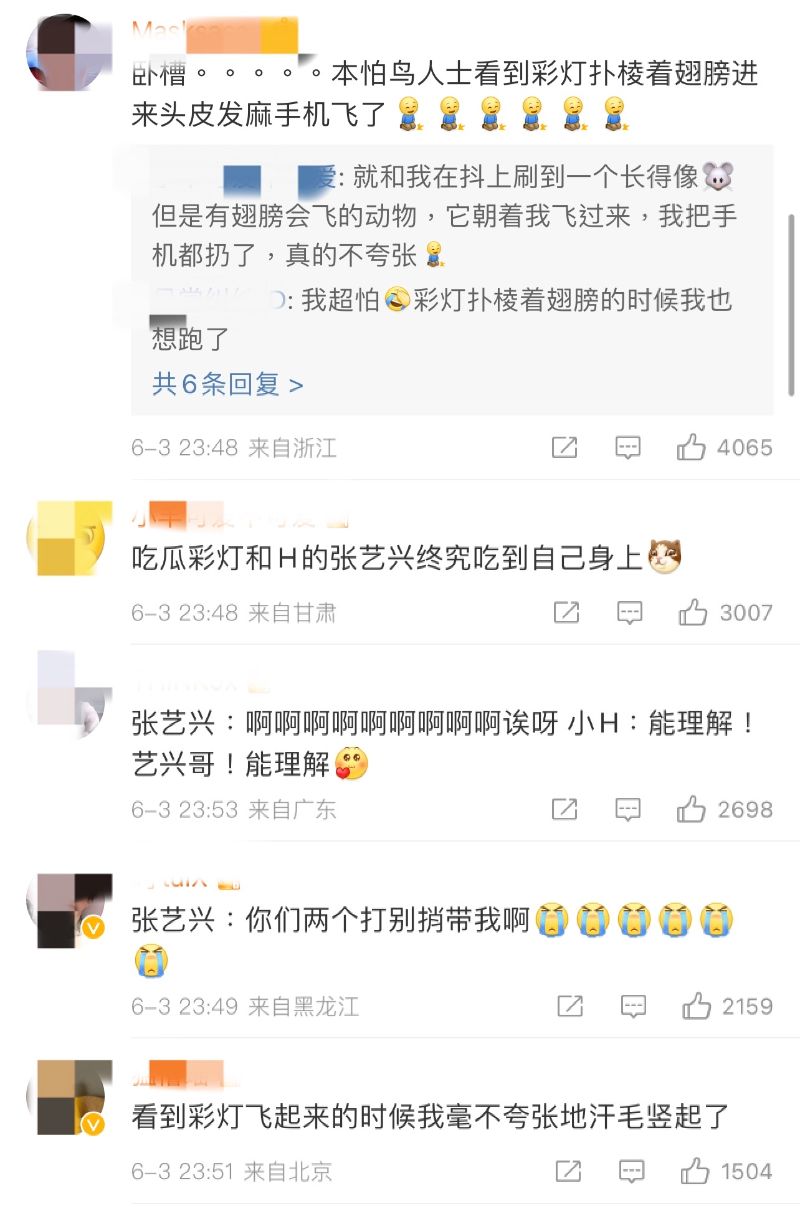800x1211 pixels.
Task: Like the comment with 1504 likes
Action: [x=695, y=1170]
